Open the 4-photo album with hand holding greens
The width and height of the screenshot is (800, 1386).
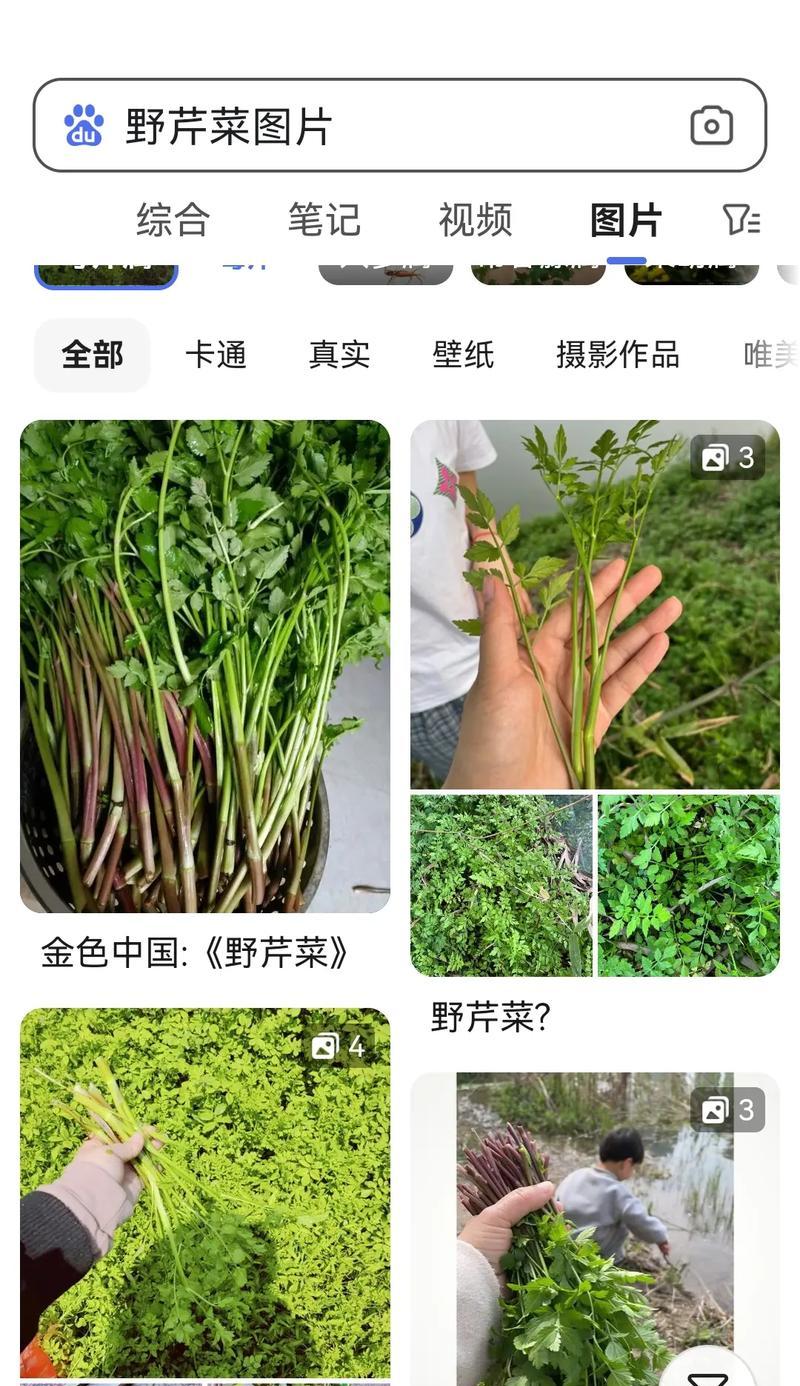205,1195
